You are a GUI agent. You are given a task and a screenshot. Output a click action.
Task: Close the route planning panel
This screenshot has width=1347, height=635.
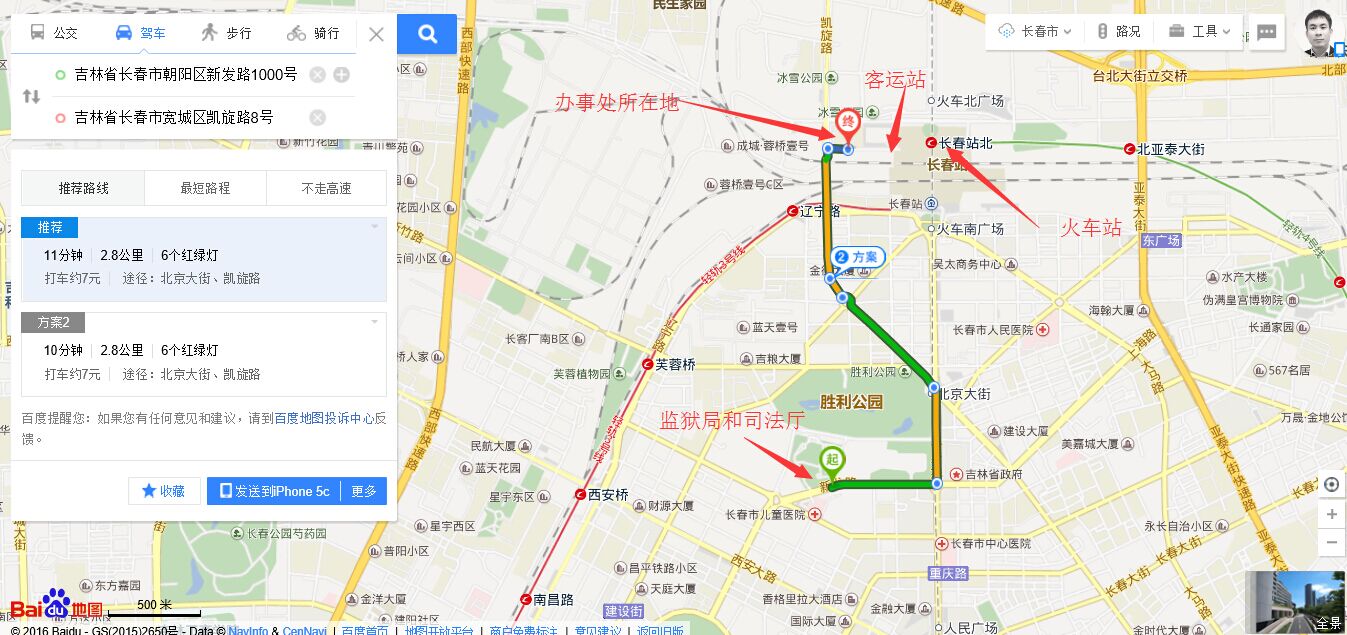click(376, 34)
